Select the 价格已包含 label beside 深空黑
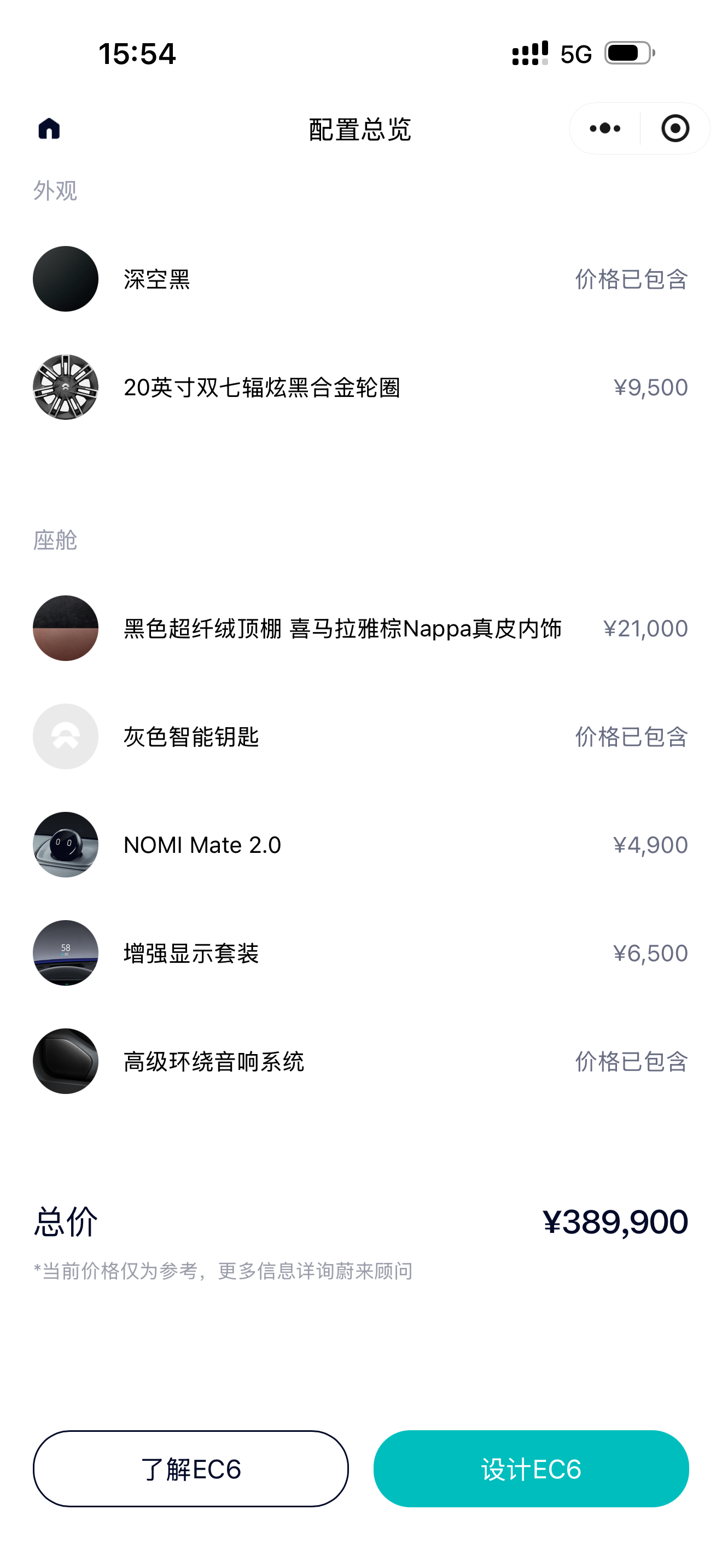 [x=631, y=280]
